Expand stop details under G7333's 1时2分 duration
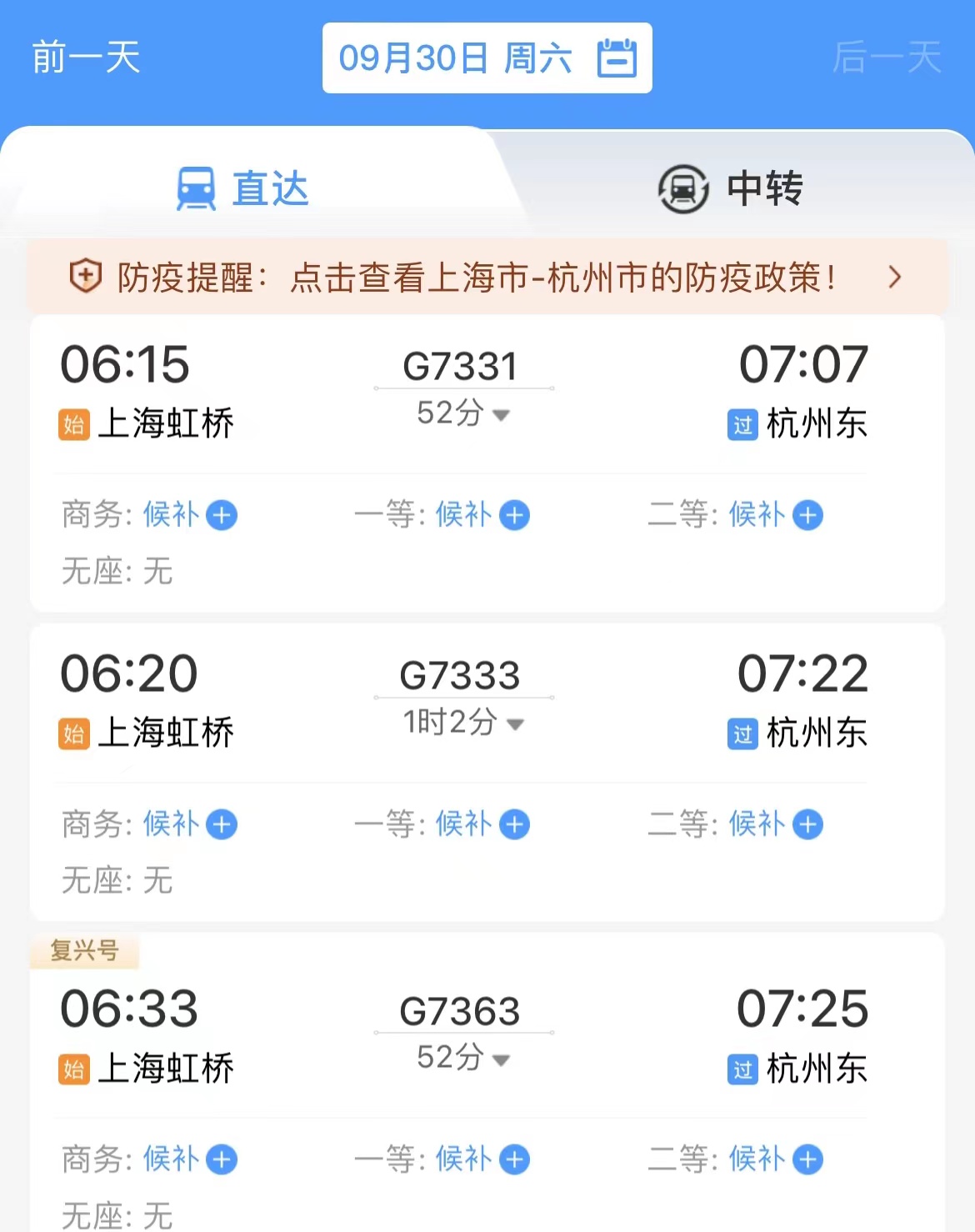This screenshot has width=975, height=1232. coord(463,723)
